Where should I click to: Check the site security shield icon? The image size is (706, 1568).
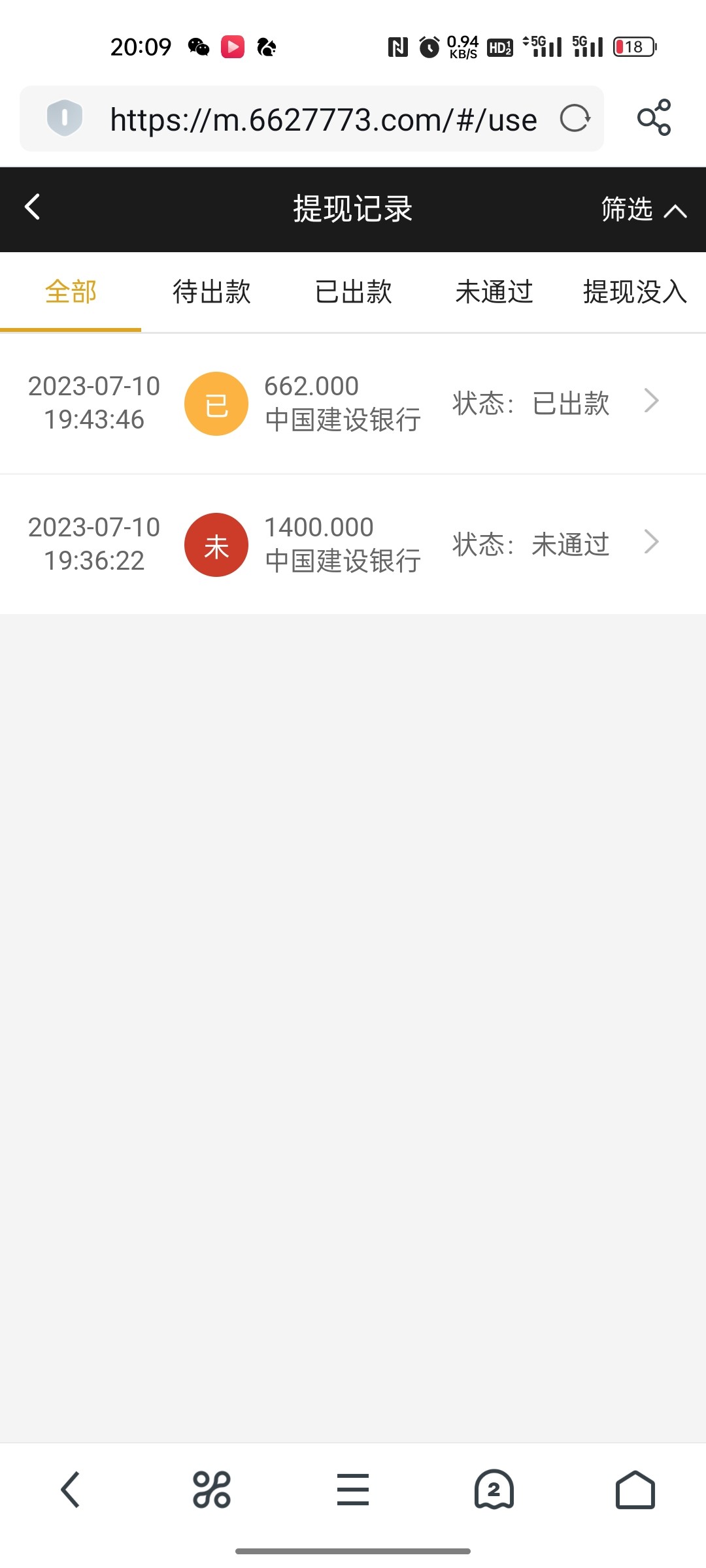tap(65, 118)
